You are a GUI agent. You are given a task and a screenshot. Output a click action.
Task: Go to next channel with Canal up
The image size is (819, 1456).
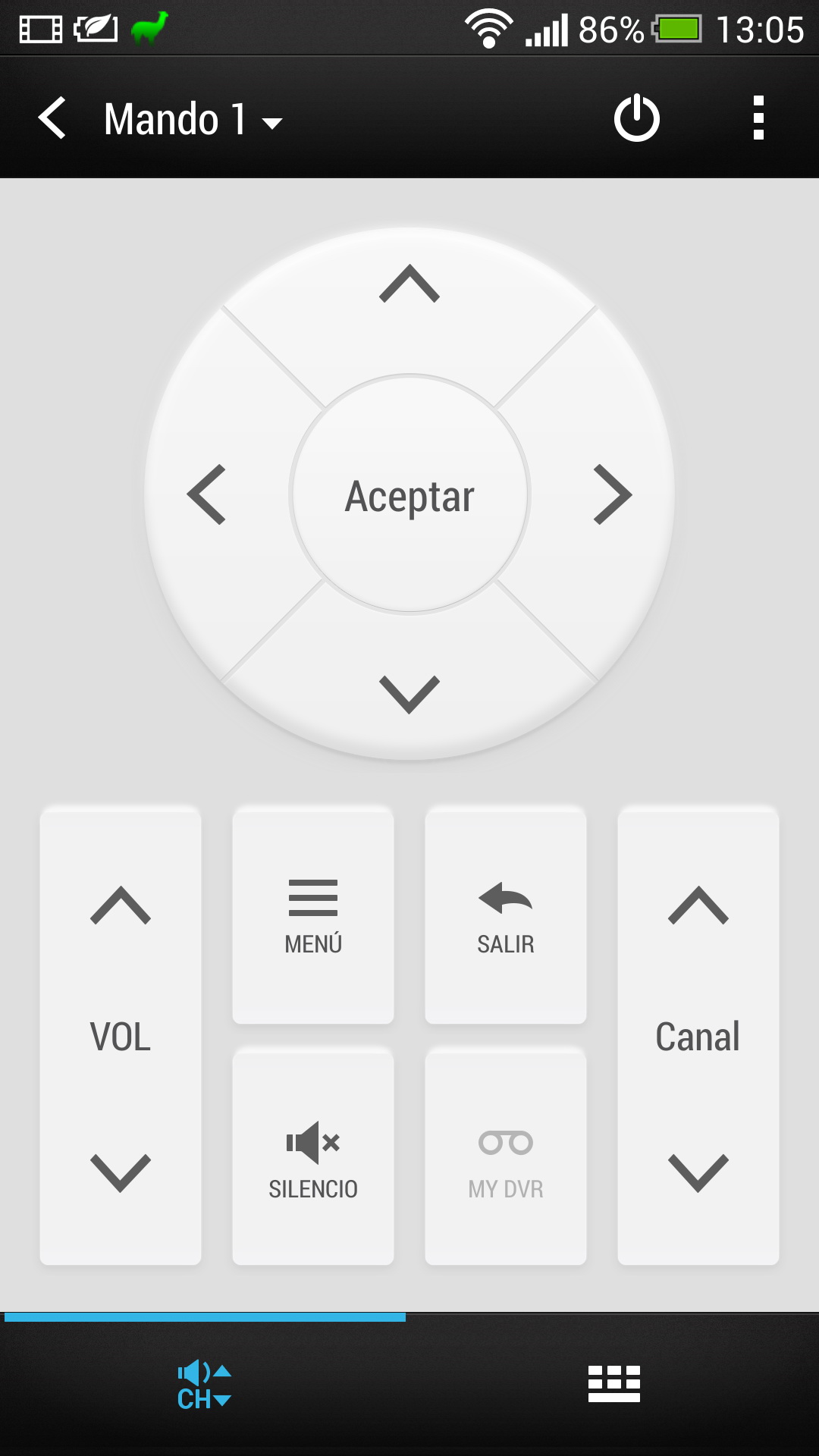(698, 905)
